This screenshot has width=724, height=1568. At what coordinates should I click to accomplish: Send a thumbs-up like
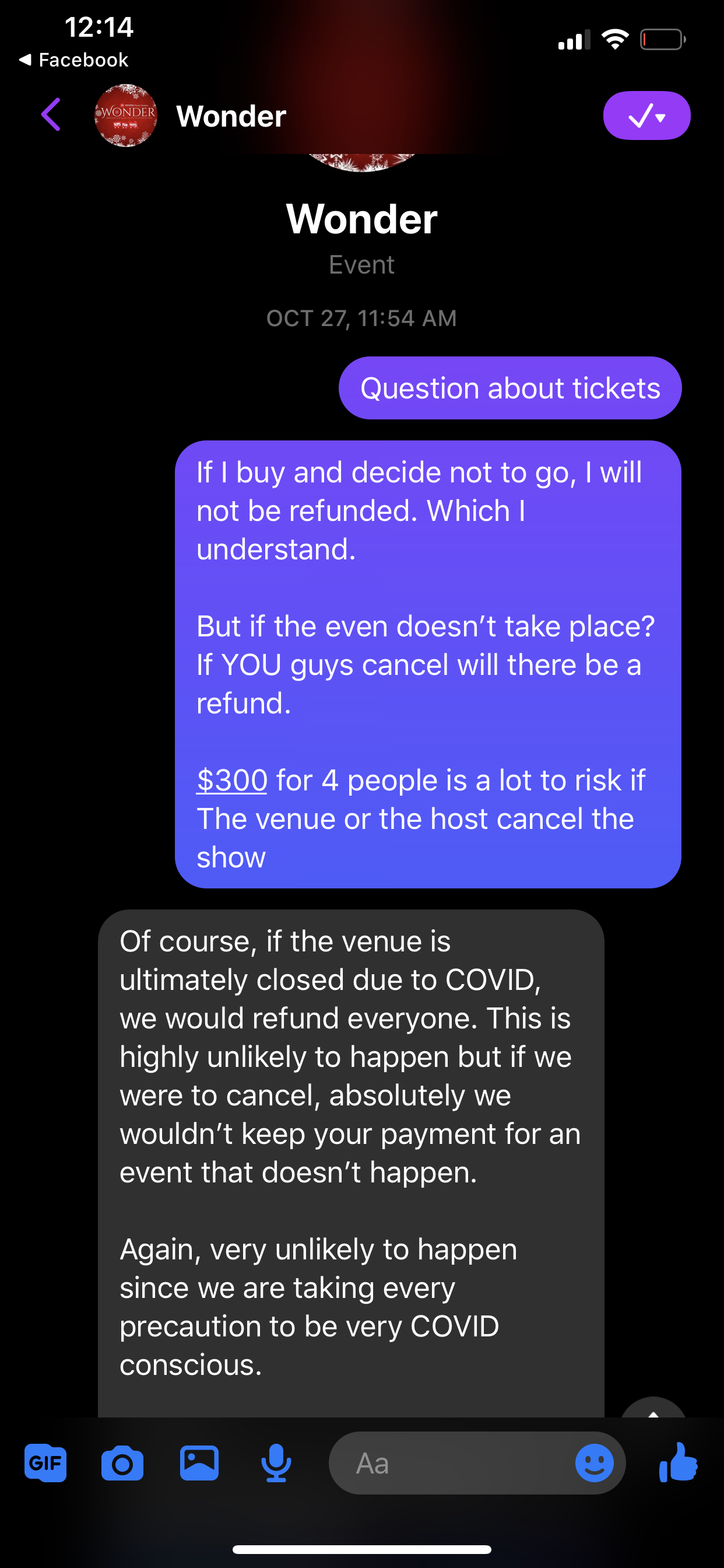coord(678,1462)
